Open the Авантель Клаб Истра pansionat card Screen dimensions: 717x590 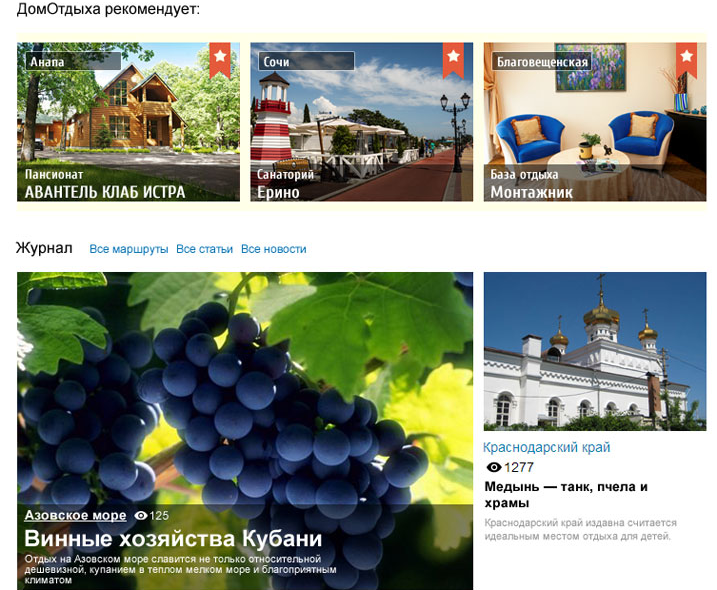(128, 121)
